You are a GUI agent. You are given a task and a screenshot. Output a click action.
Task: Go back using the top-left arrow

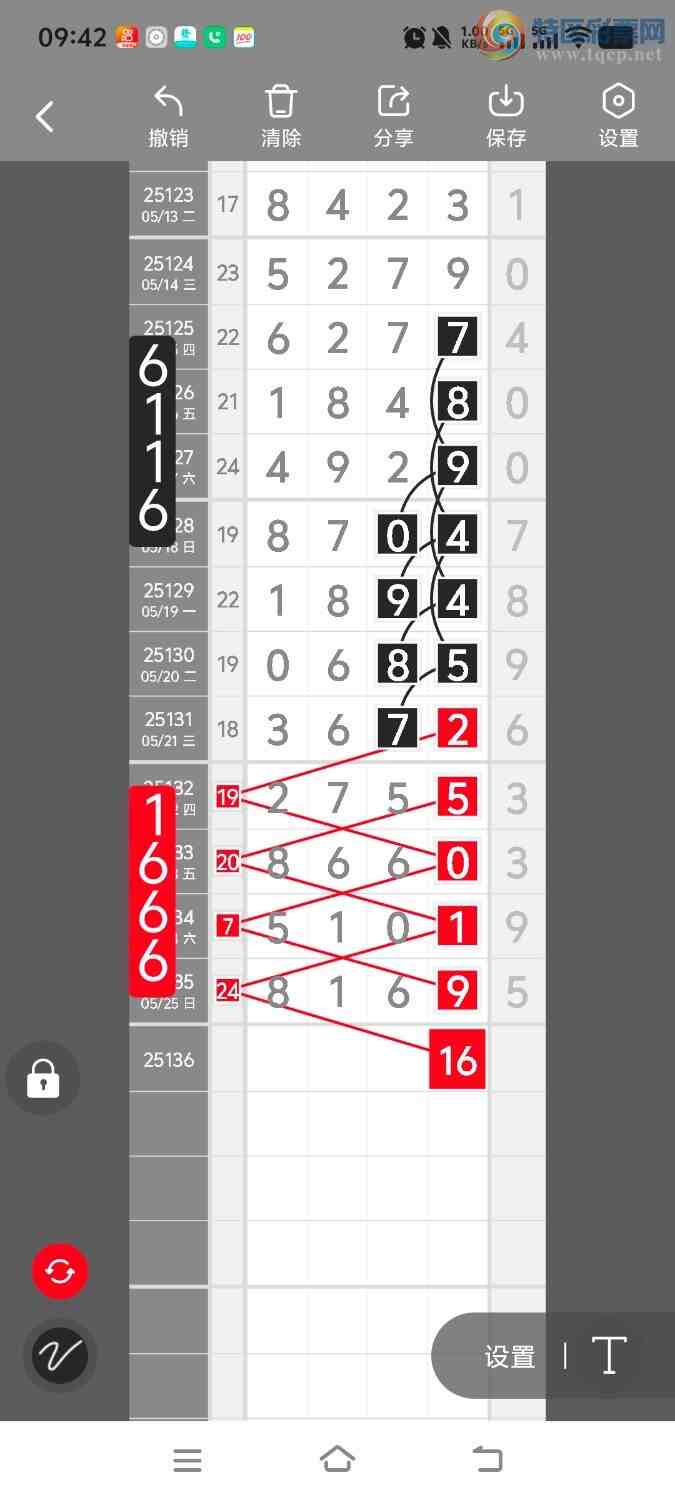[45, 117]
